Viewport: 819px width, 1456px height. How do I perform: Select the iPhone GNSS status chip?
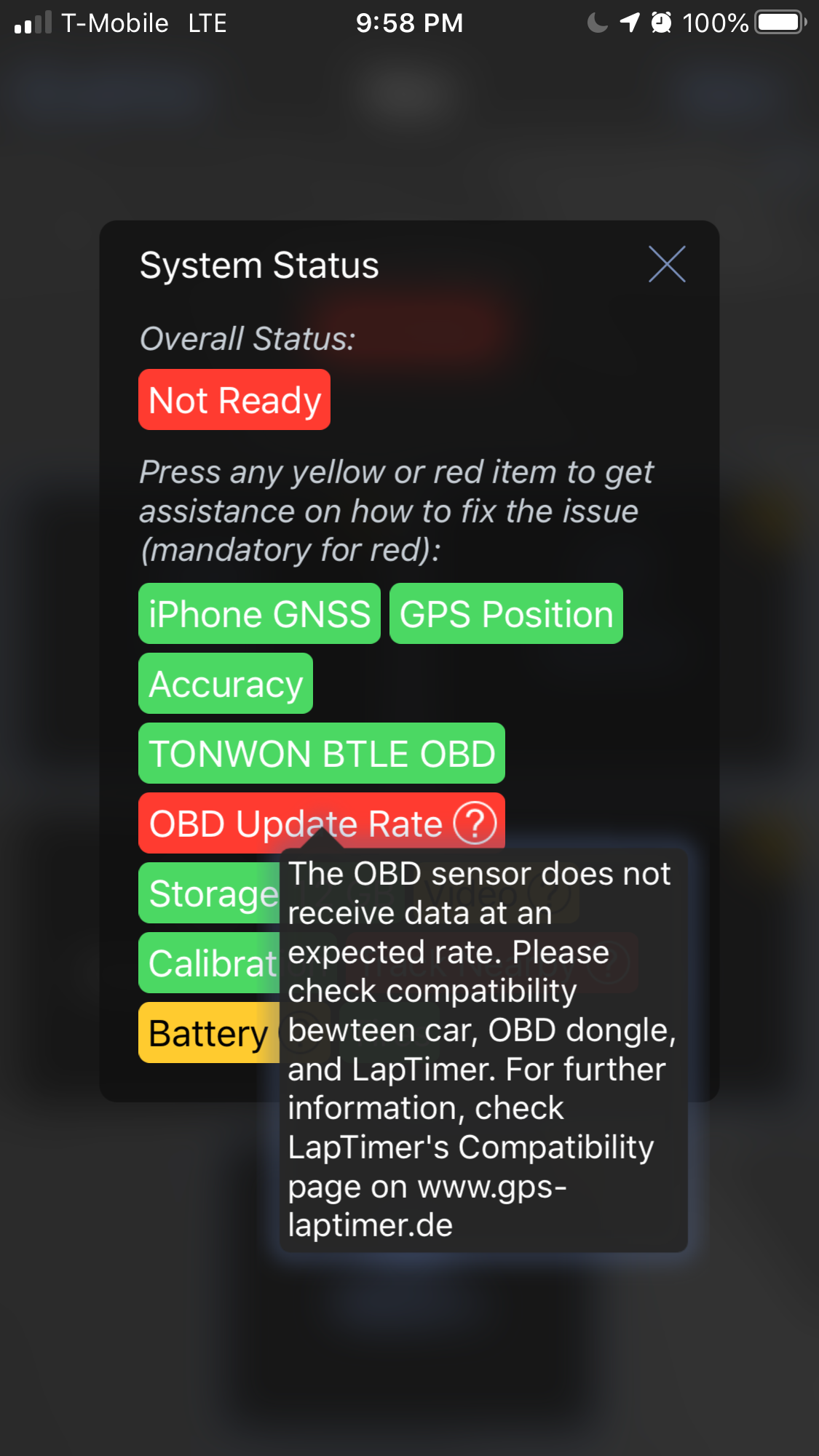pos(259,614)
